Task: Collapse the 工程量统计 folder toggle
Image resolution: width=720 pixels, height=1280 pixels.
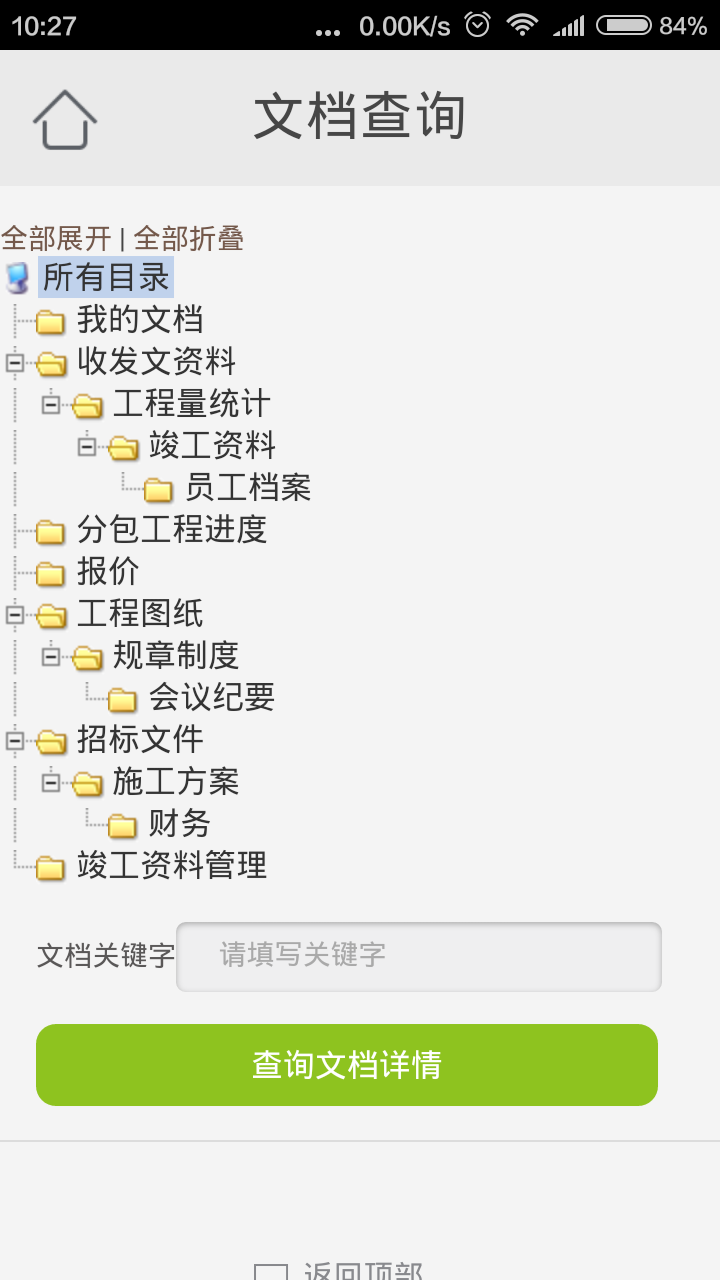Action: point(51,404)
